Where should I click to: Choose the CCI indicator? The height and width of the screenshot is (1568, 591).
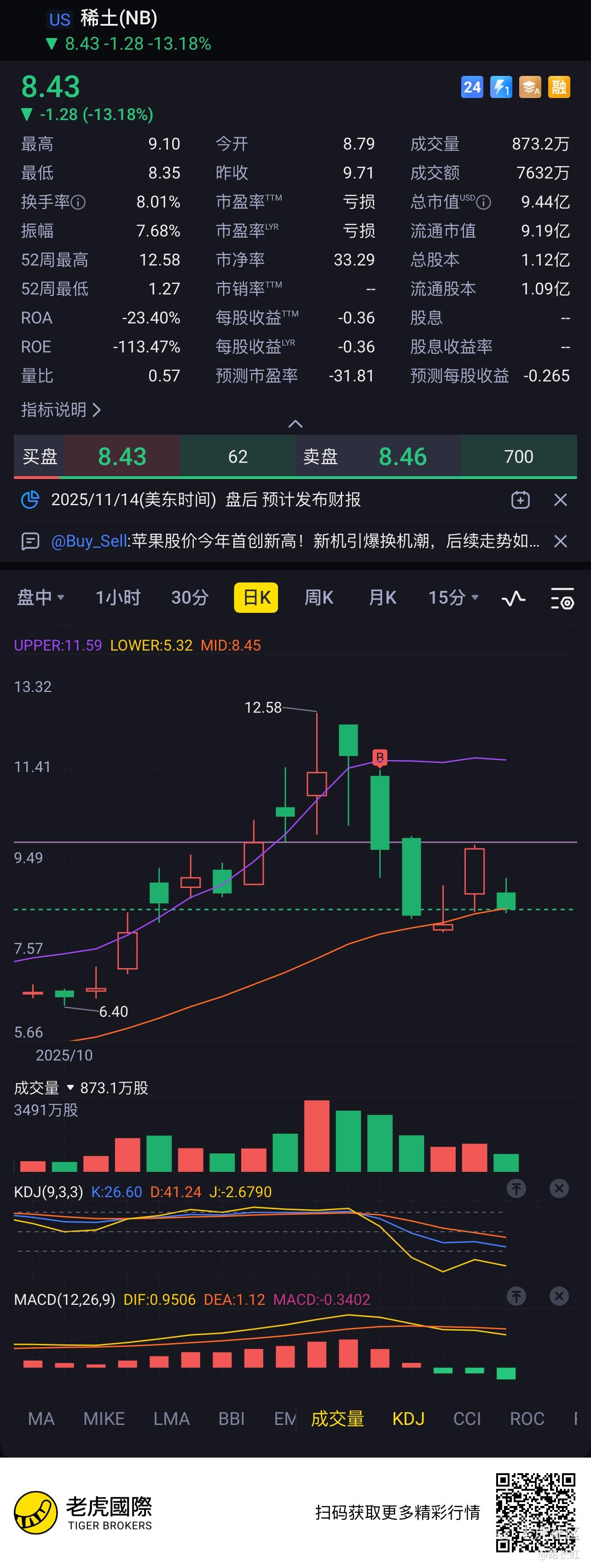tap(467, 1419)
